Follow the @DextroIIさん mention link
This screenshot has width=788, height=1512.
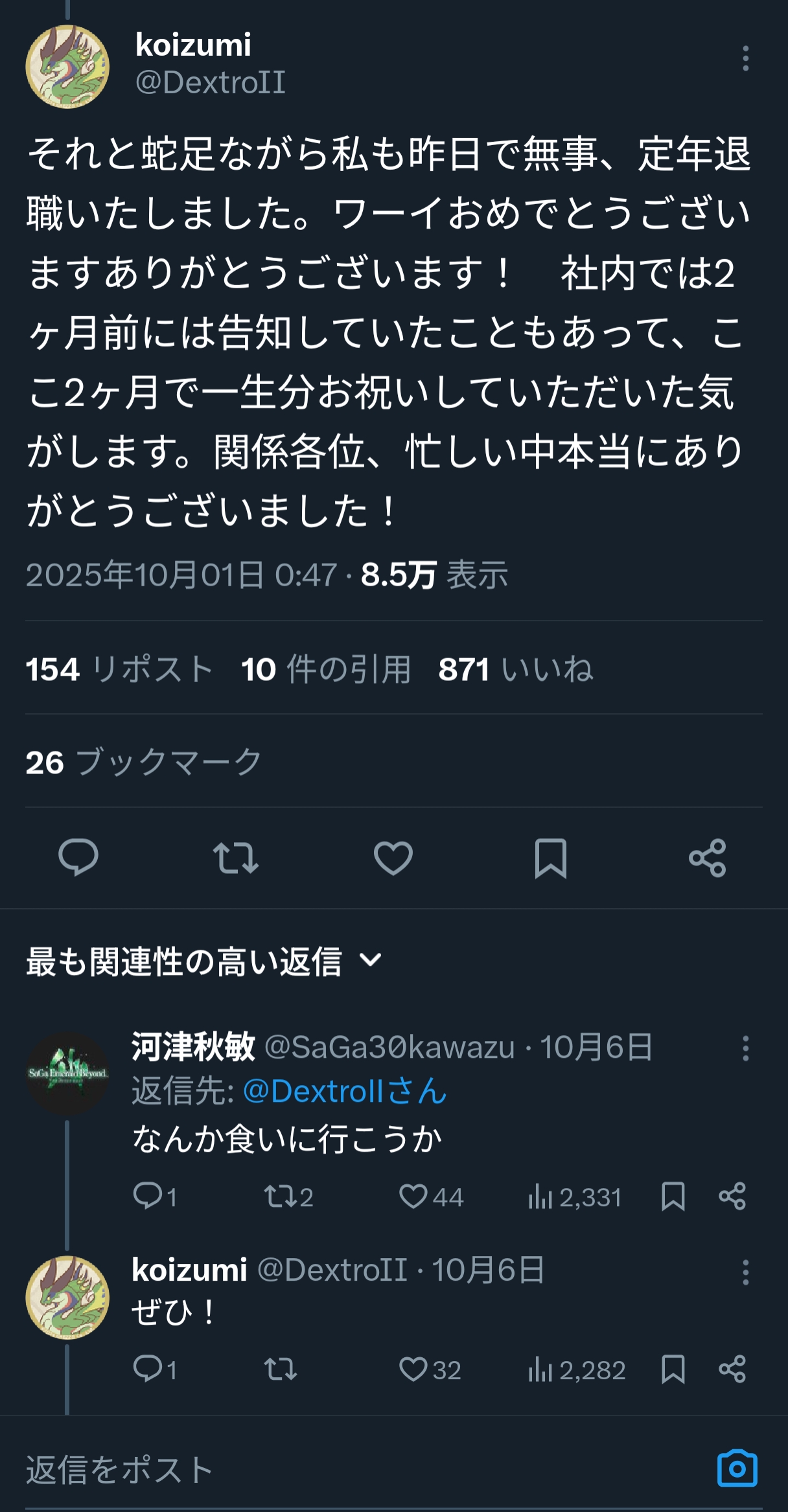click(x=345, y=1092)
